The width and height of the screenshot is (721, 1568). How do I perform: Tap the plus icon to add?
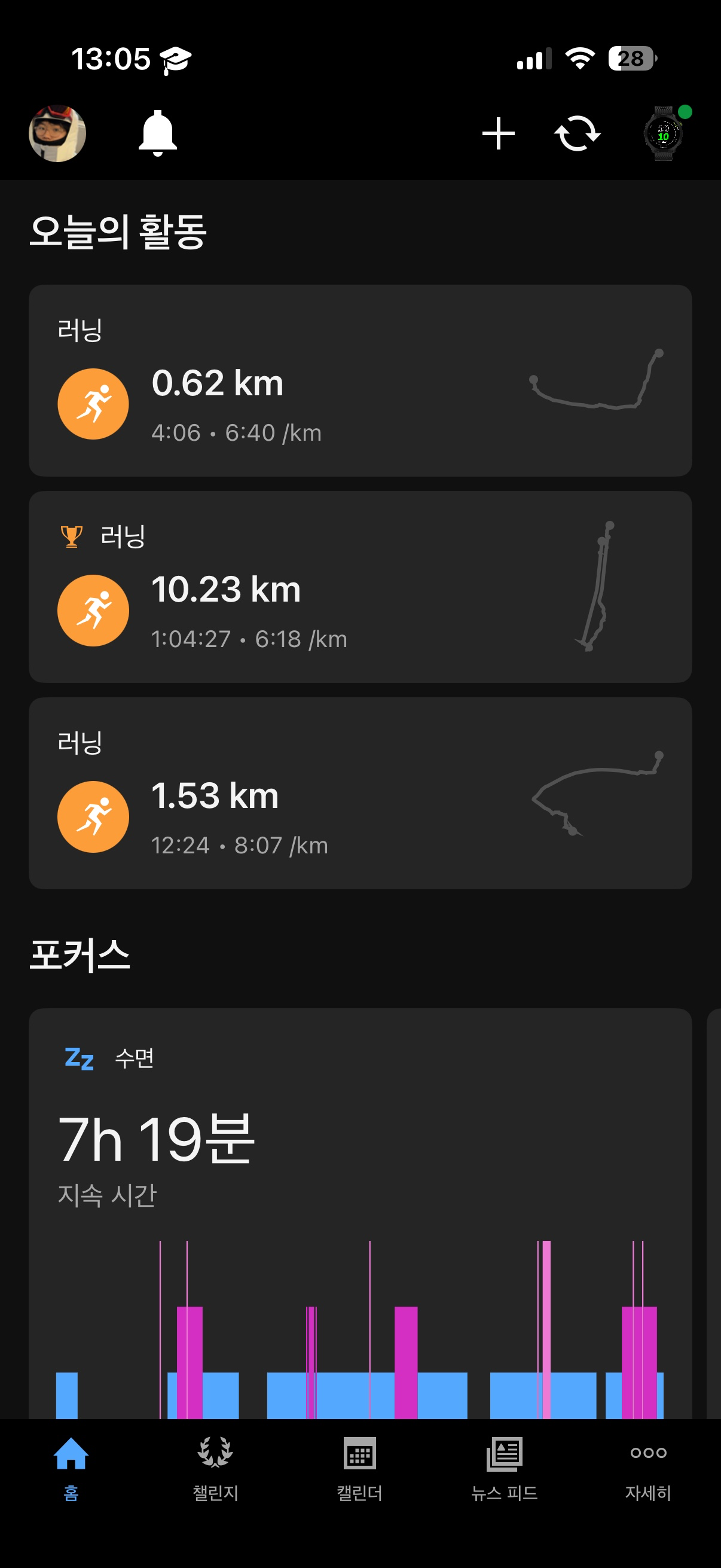point(499,133)
